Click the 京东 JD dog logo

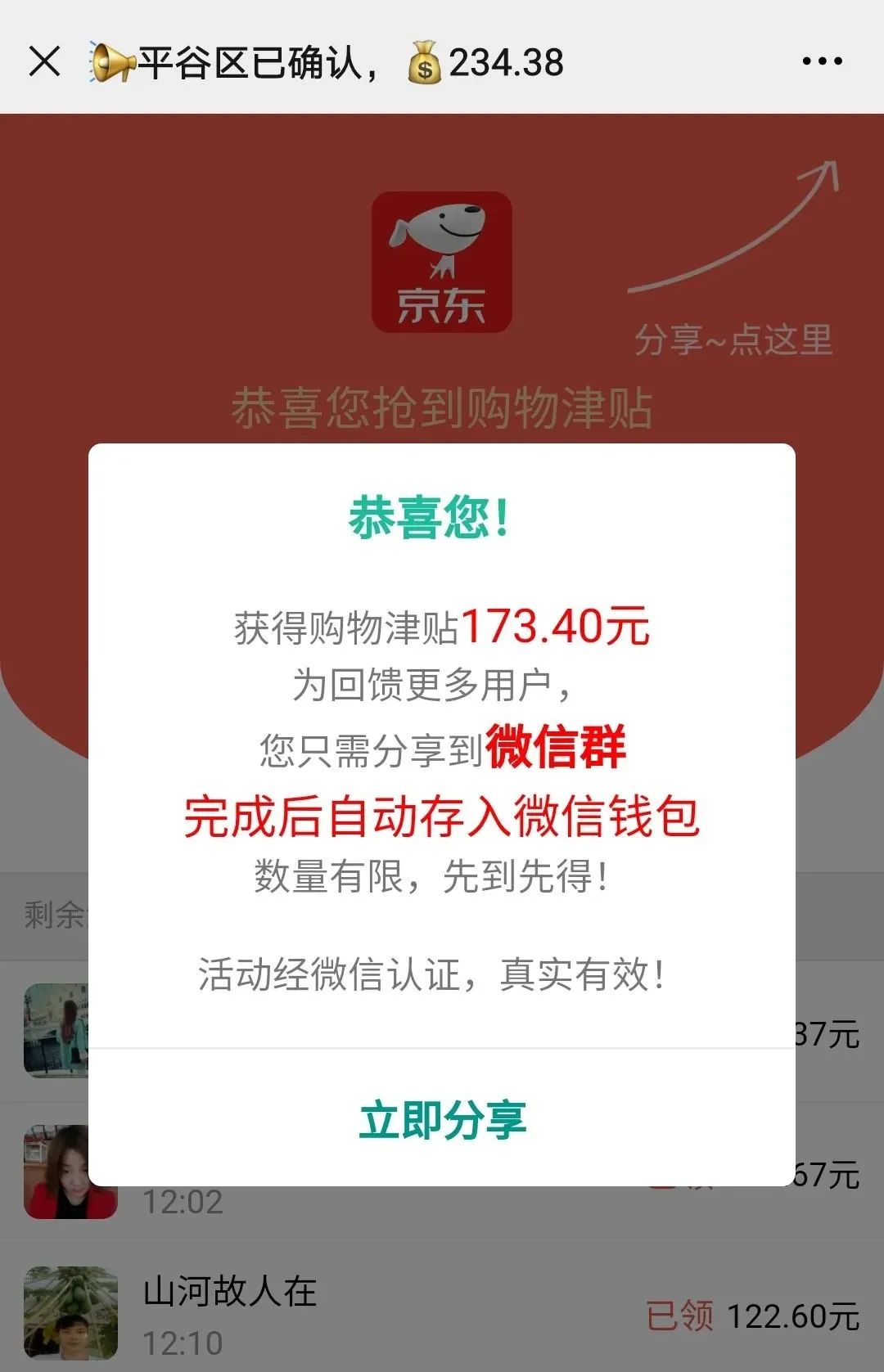point(442,262)
